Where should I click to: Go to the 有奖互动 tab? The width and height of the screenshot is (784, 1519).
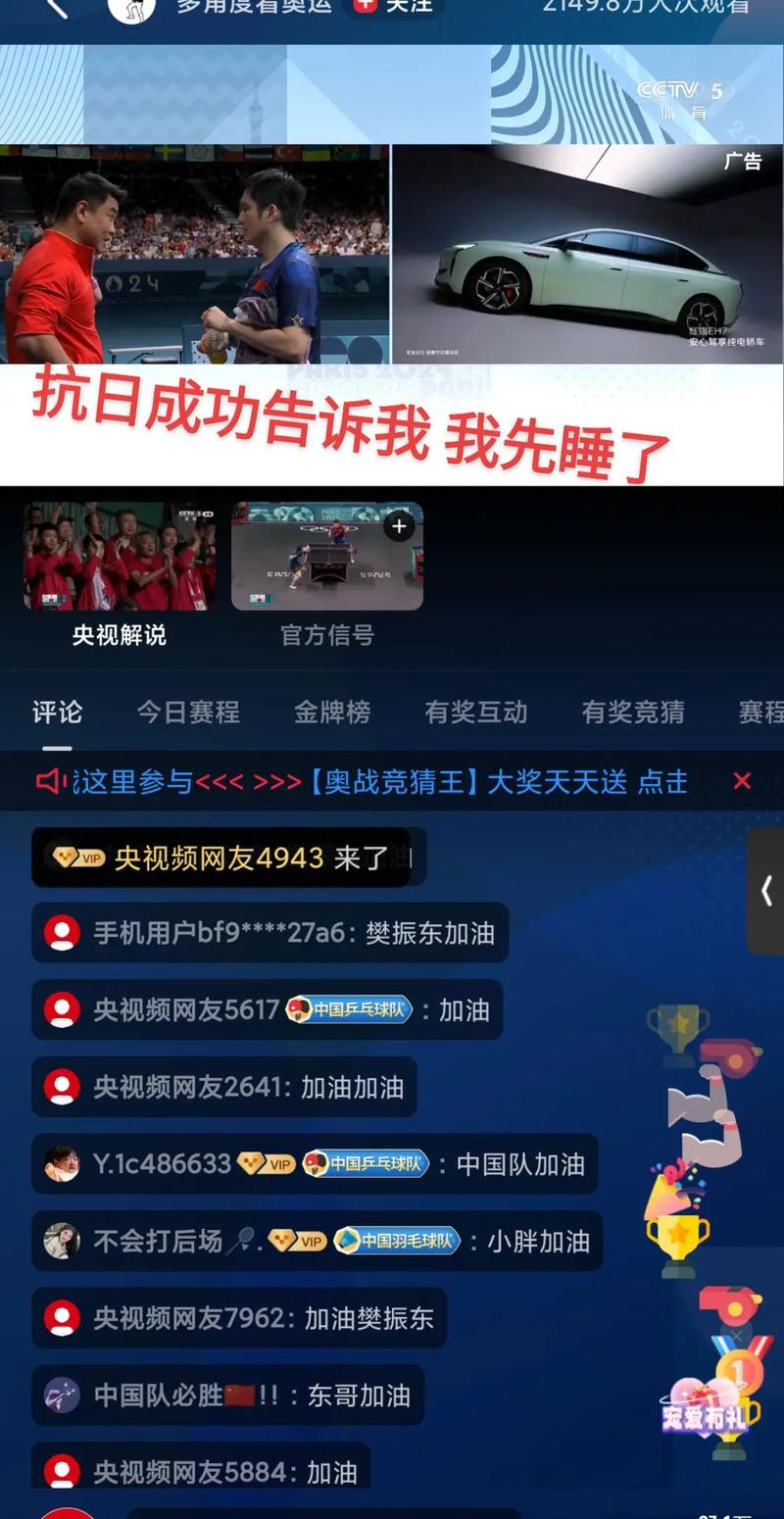click(475, 712)
